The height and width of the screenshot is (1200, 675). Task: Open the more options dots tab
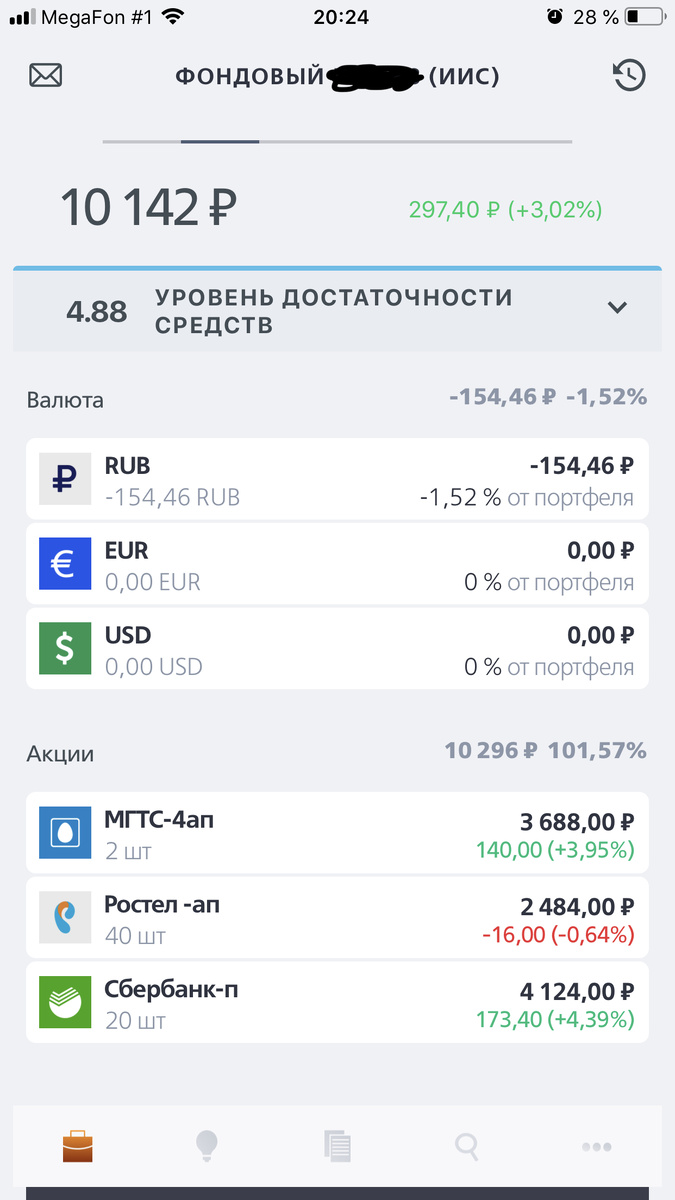tap(597, 1146)
